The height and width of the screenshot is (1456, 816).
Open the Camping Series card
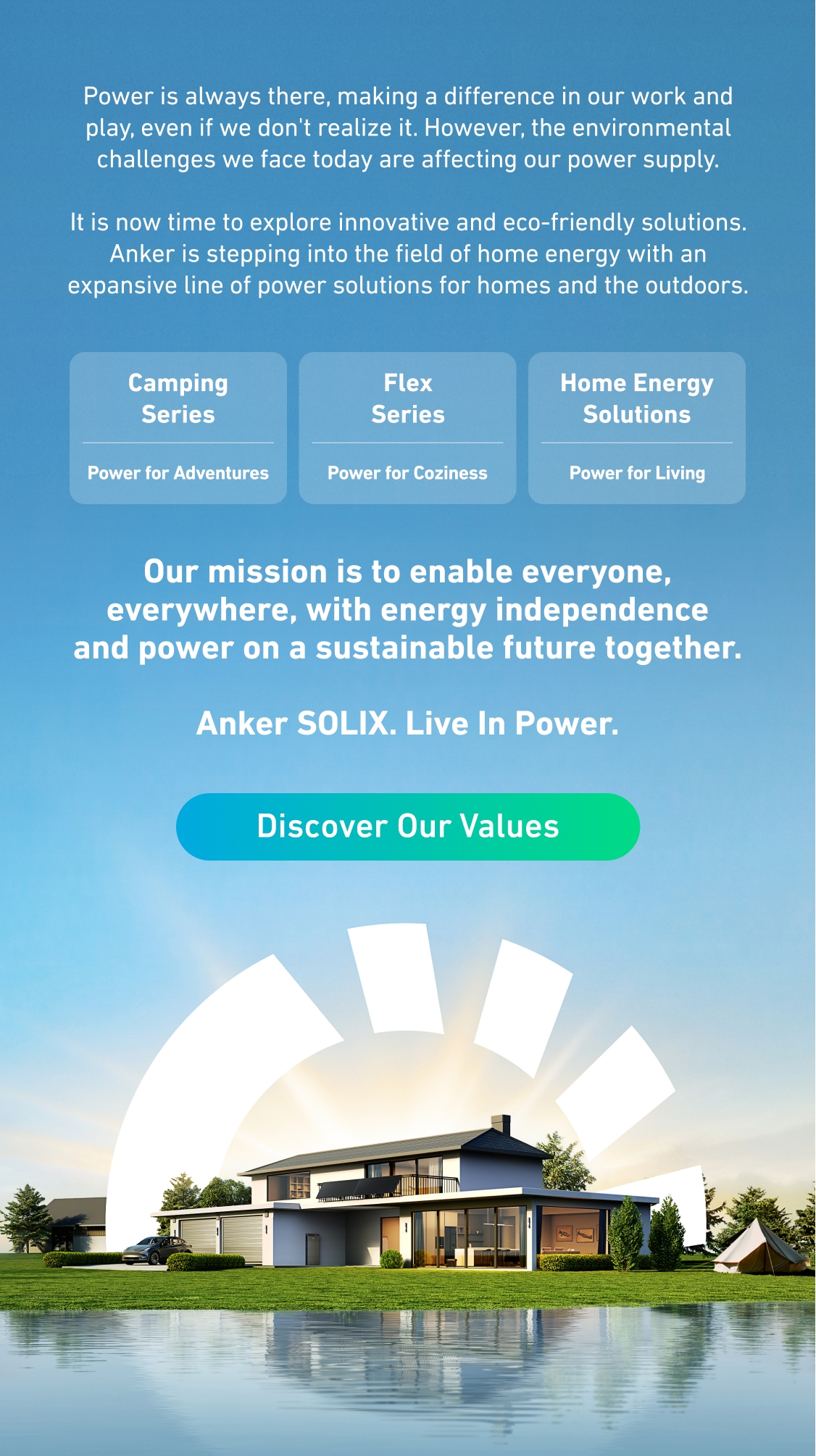click(178, 427)
